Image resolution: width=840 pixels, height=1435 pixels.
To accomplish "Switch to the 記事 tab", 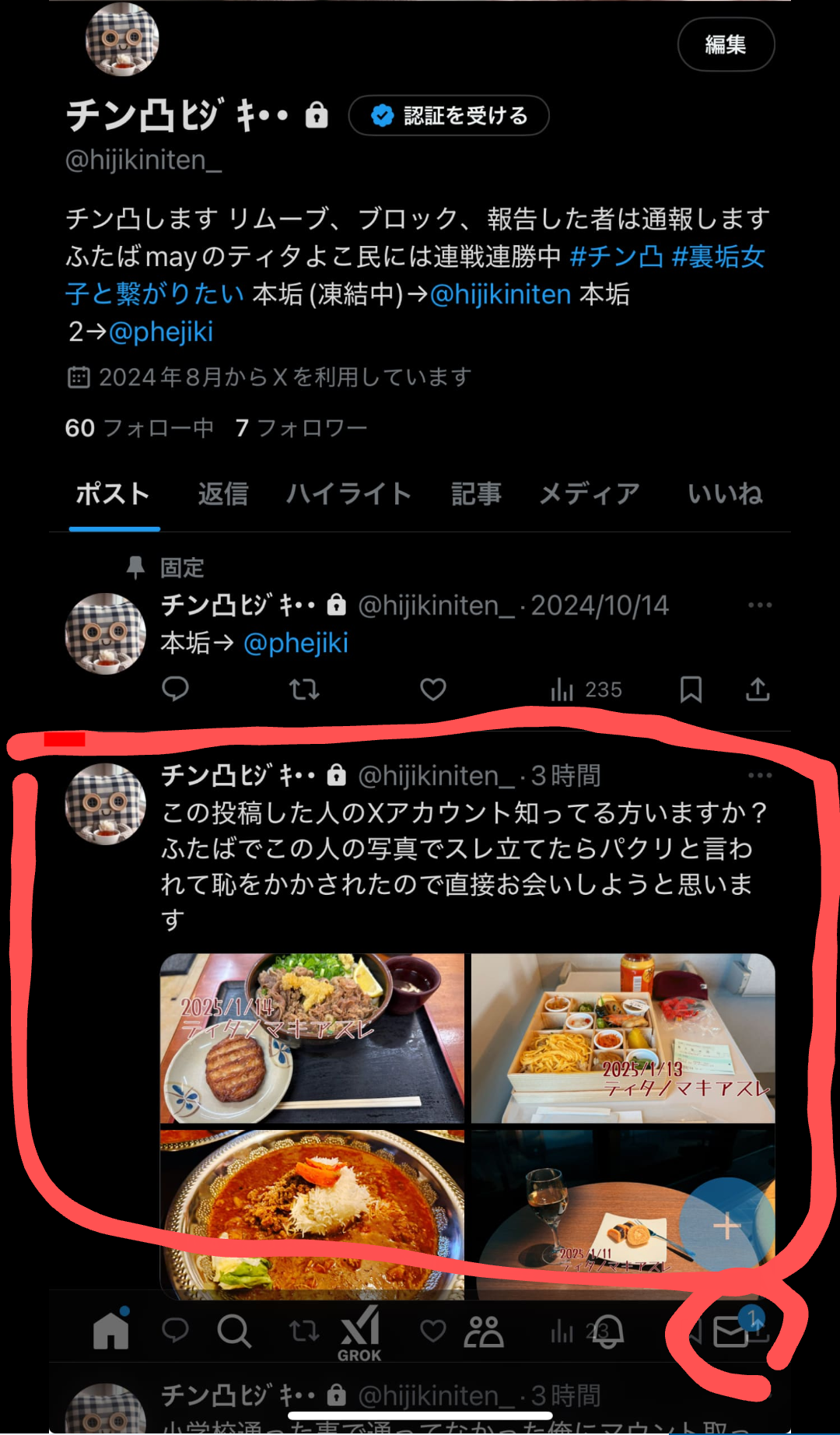I will click(476, 494).
